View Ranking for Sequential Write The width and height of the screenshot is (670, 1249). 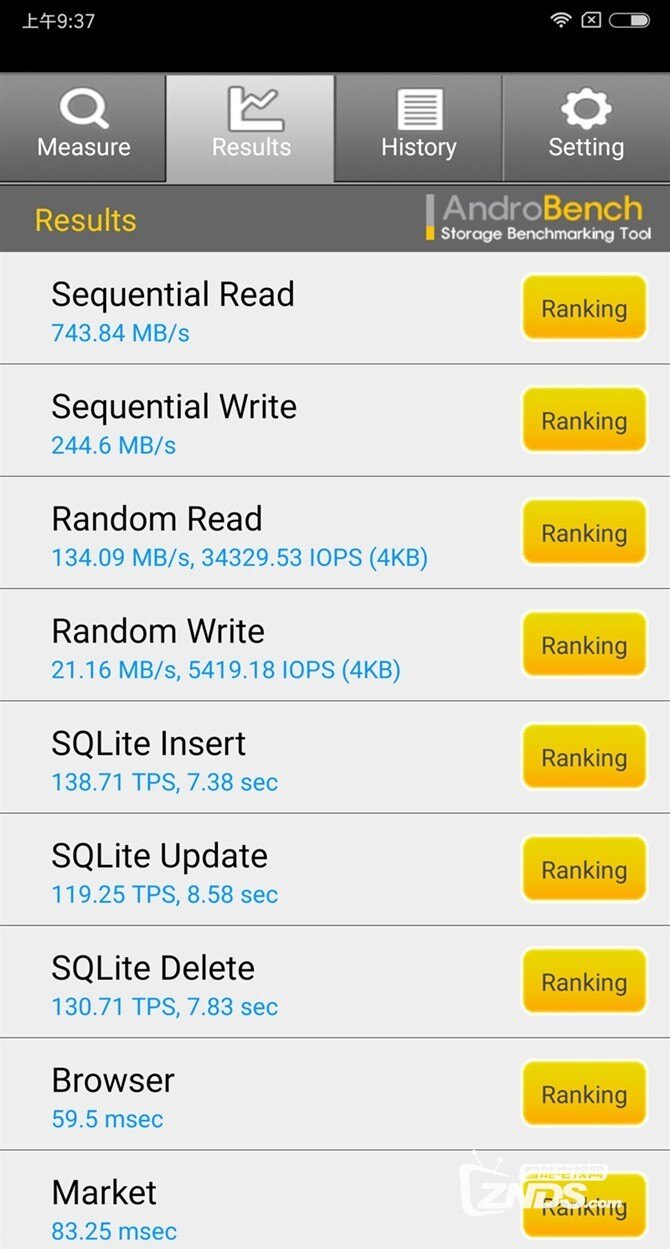click(584, 421)
